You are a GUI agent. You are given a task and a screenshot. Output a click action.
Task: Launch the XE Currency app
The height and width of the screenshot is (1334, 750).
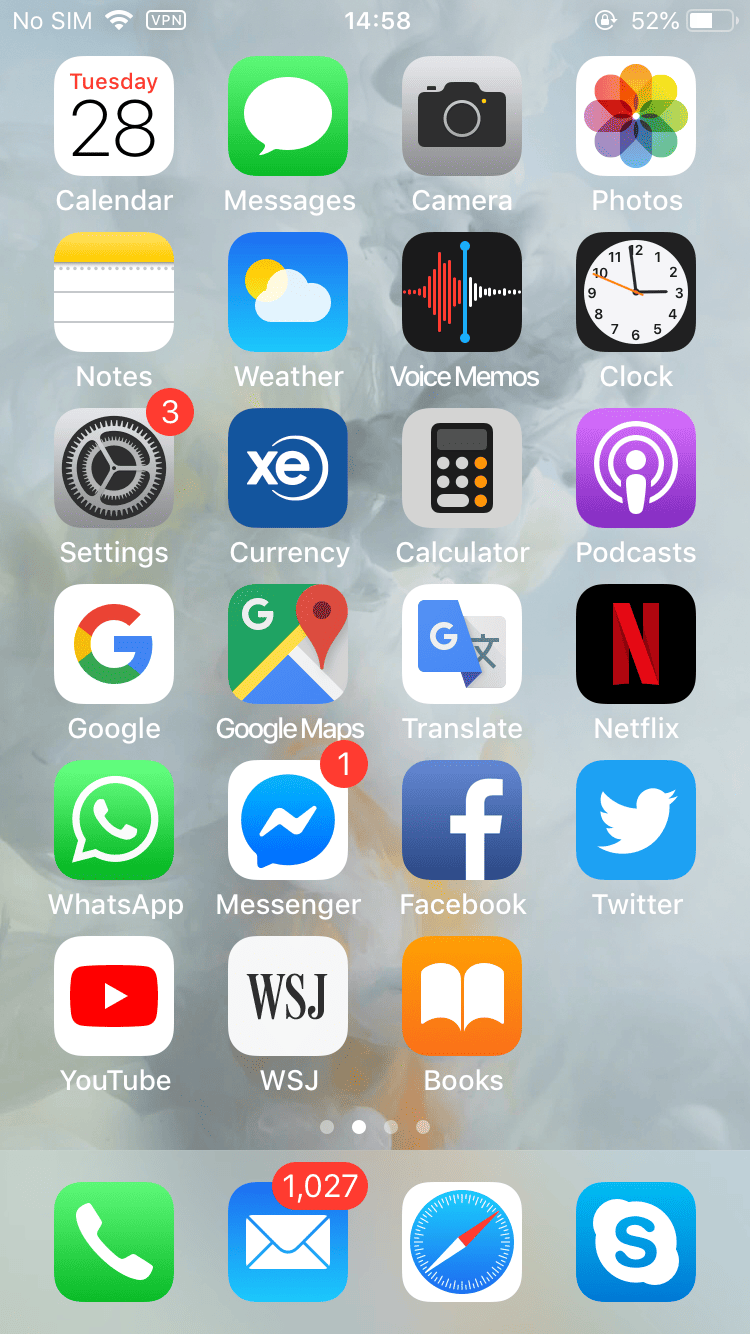(x=288, y=468)
